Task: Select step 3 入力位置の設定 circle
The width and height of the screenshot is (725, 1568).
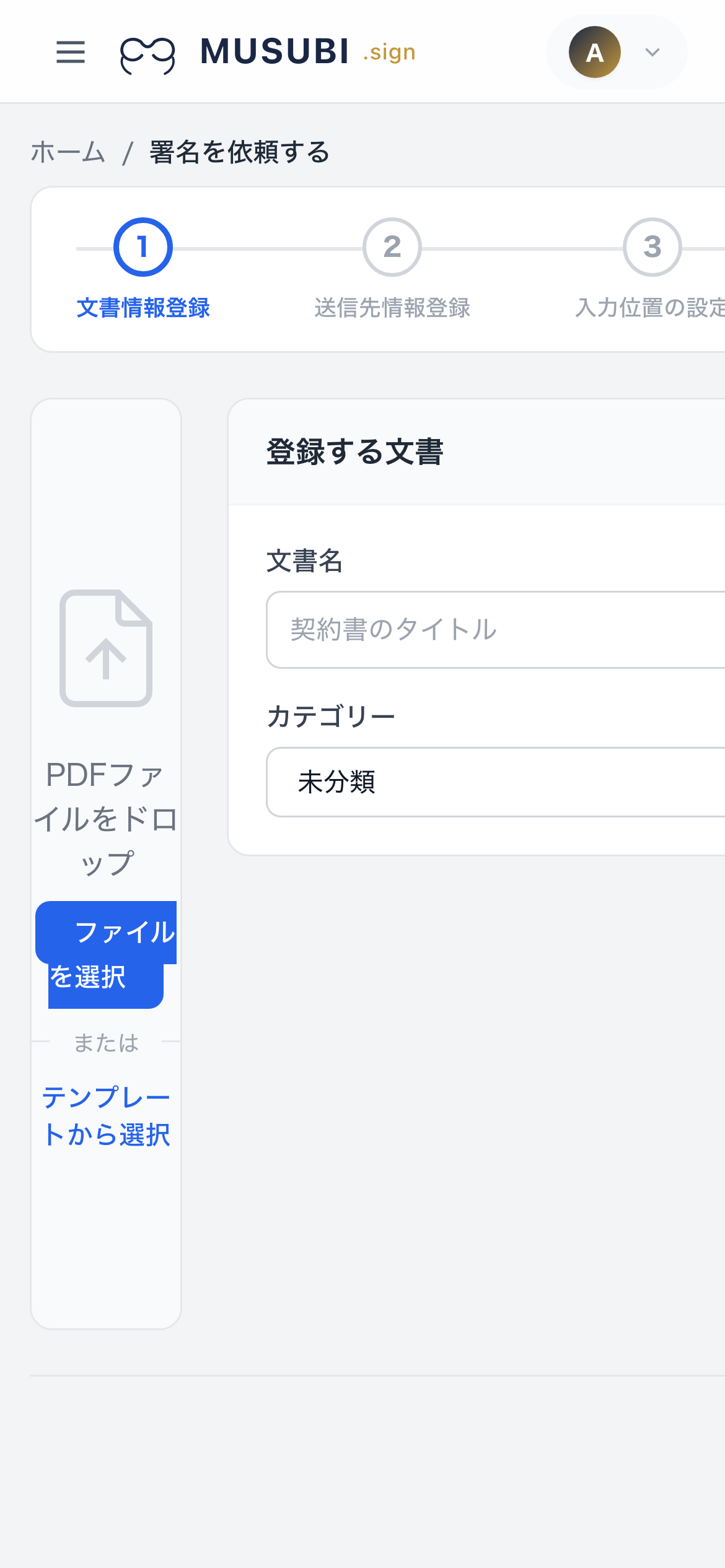Action: pyautogui.click(x=654, y=247)
